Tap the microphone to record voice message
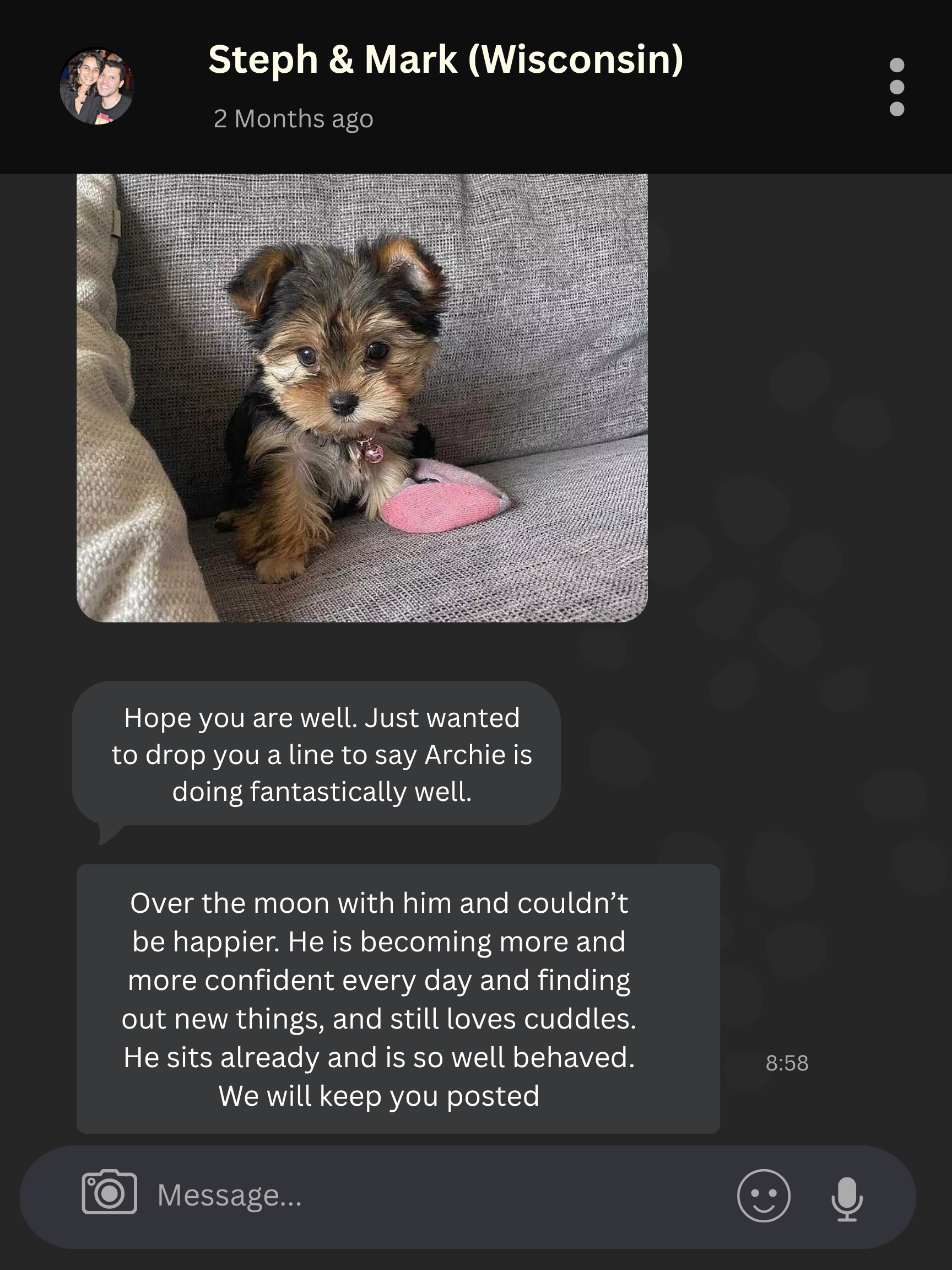Viewport: 952px width, 1270px height. pos(846,1198)
